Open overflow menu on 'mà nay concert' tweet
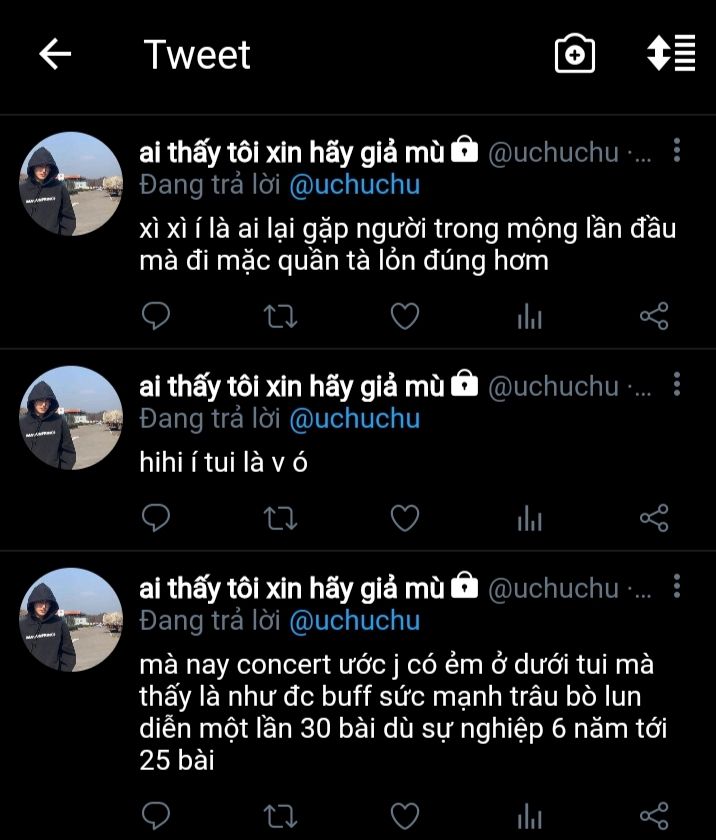 point(677,586)
